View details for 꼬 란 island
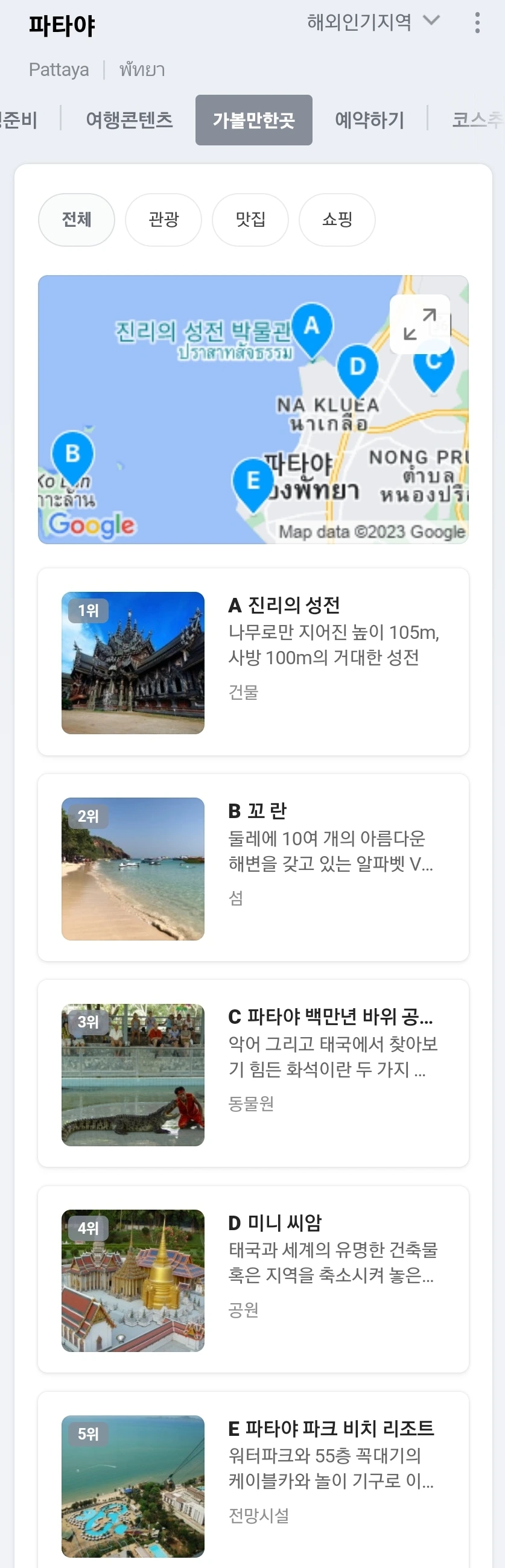This screenshot has width=505, height=1568. click(x=253, y=868)
